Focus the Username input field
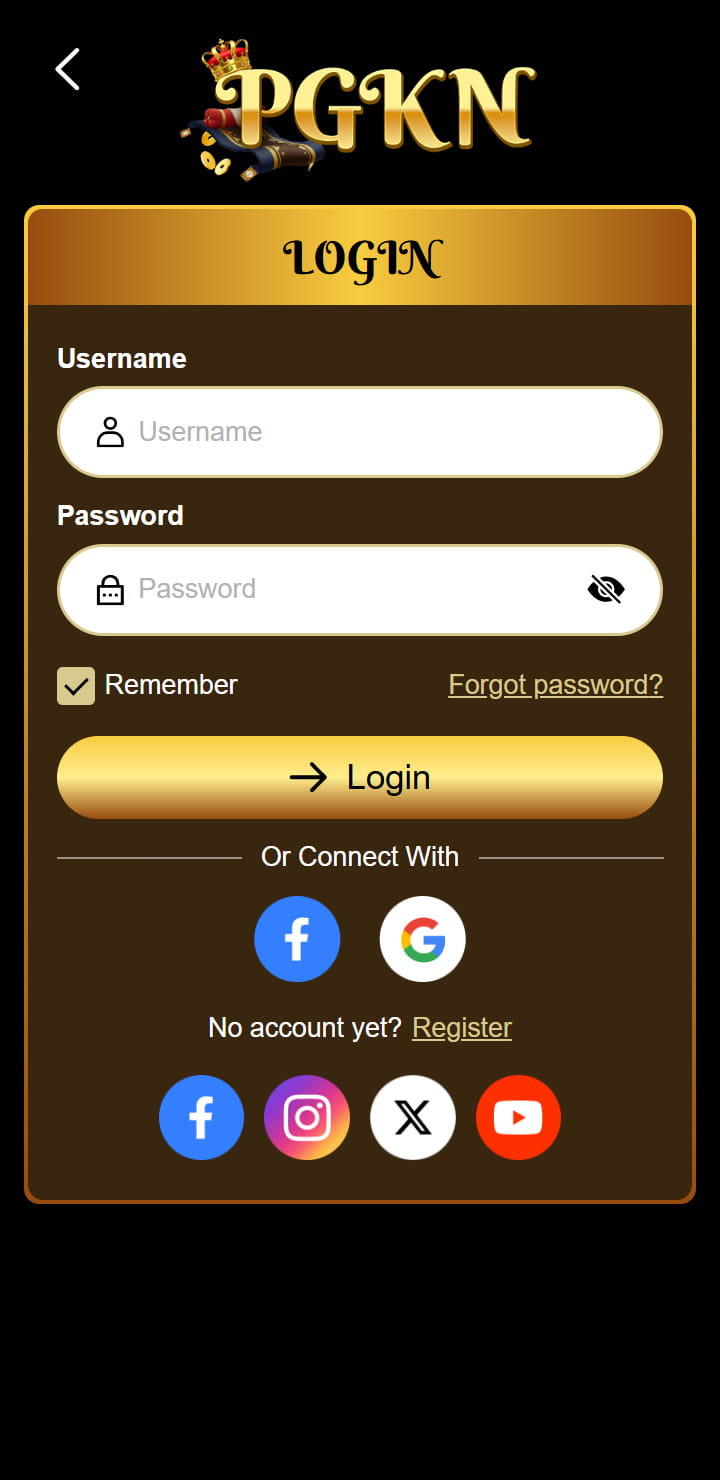The image size is (720, 1480). tap(380, 432)
